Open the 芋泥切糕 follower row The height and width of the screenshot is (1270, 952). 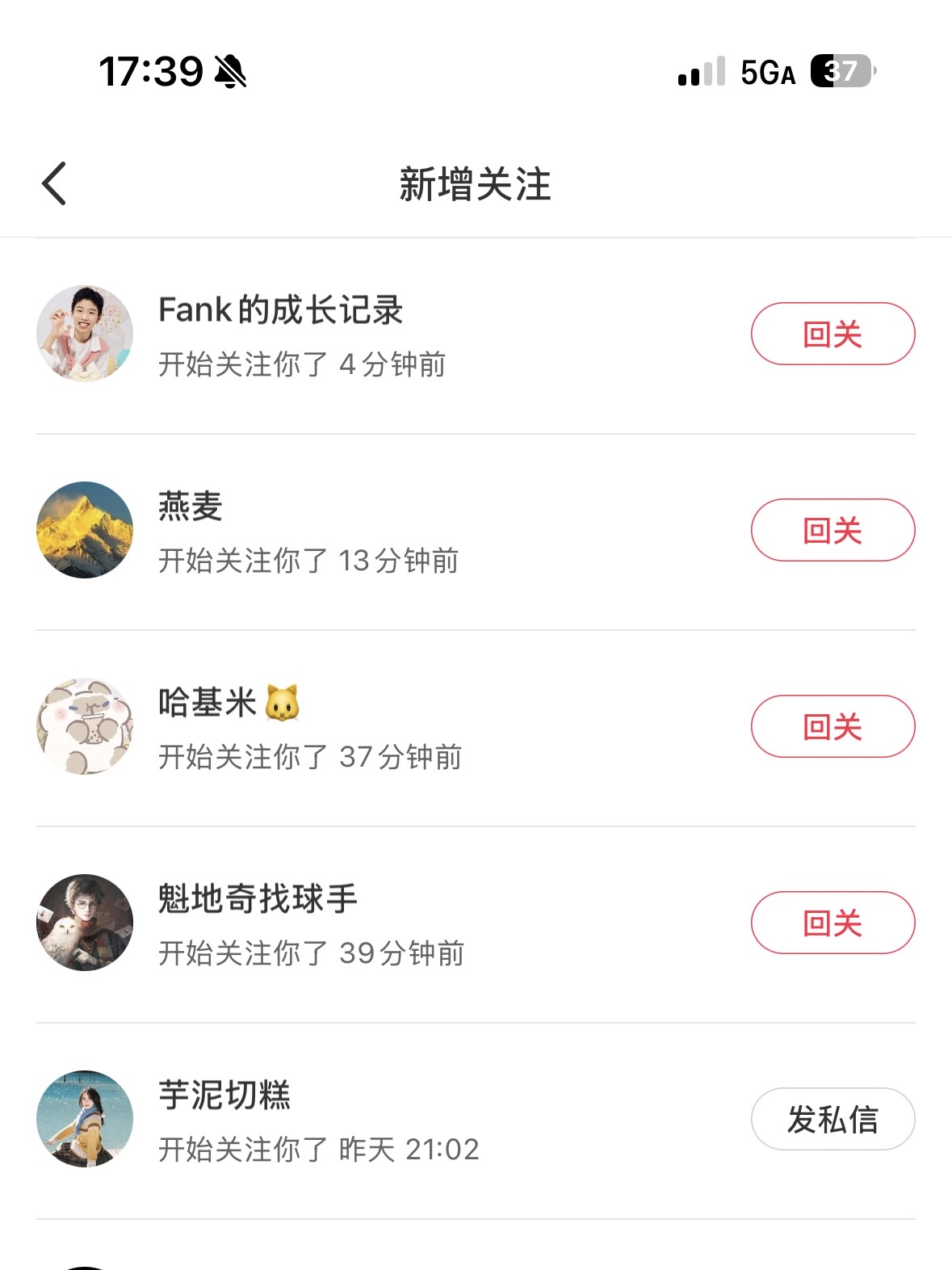tap(404, 1121)
